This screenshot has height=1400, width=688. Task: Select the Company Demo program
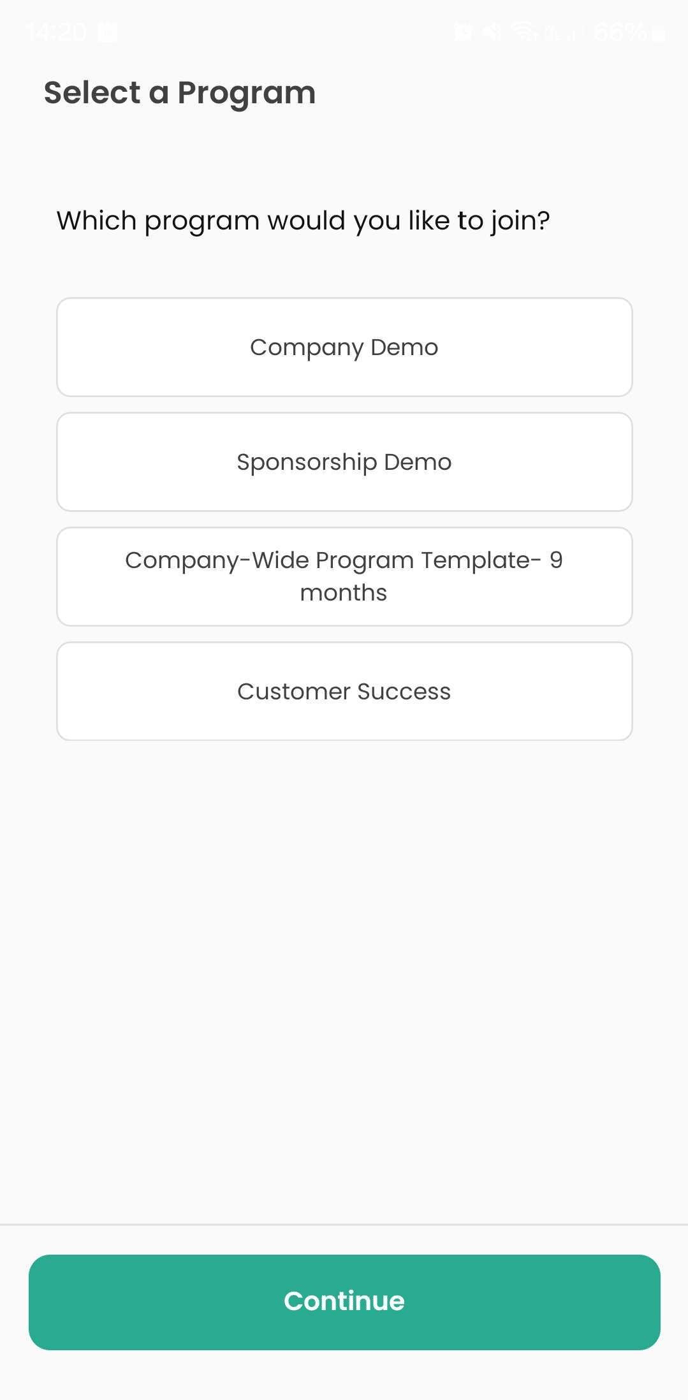(x=344, y=347)
